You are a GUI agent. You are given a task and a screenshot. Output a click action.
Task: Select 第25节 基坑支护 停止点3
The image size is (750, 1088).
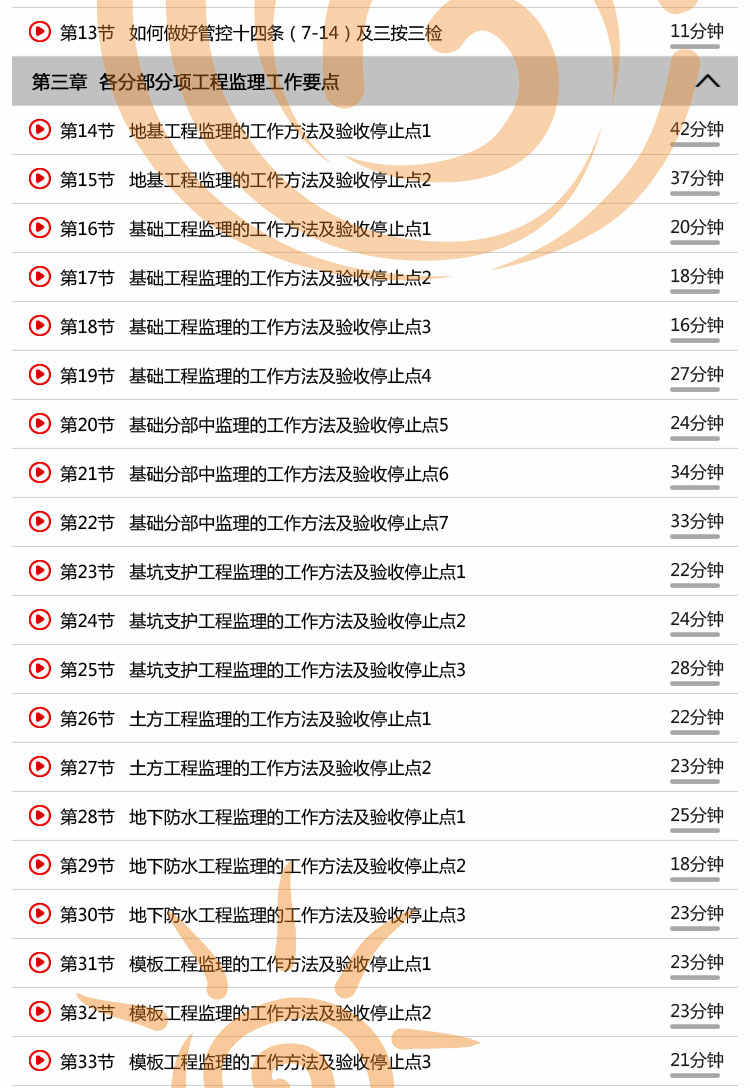(297, 670)
